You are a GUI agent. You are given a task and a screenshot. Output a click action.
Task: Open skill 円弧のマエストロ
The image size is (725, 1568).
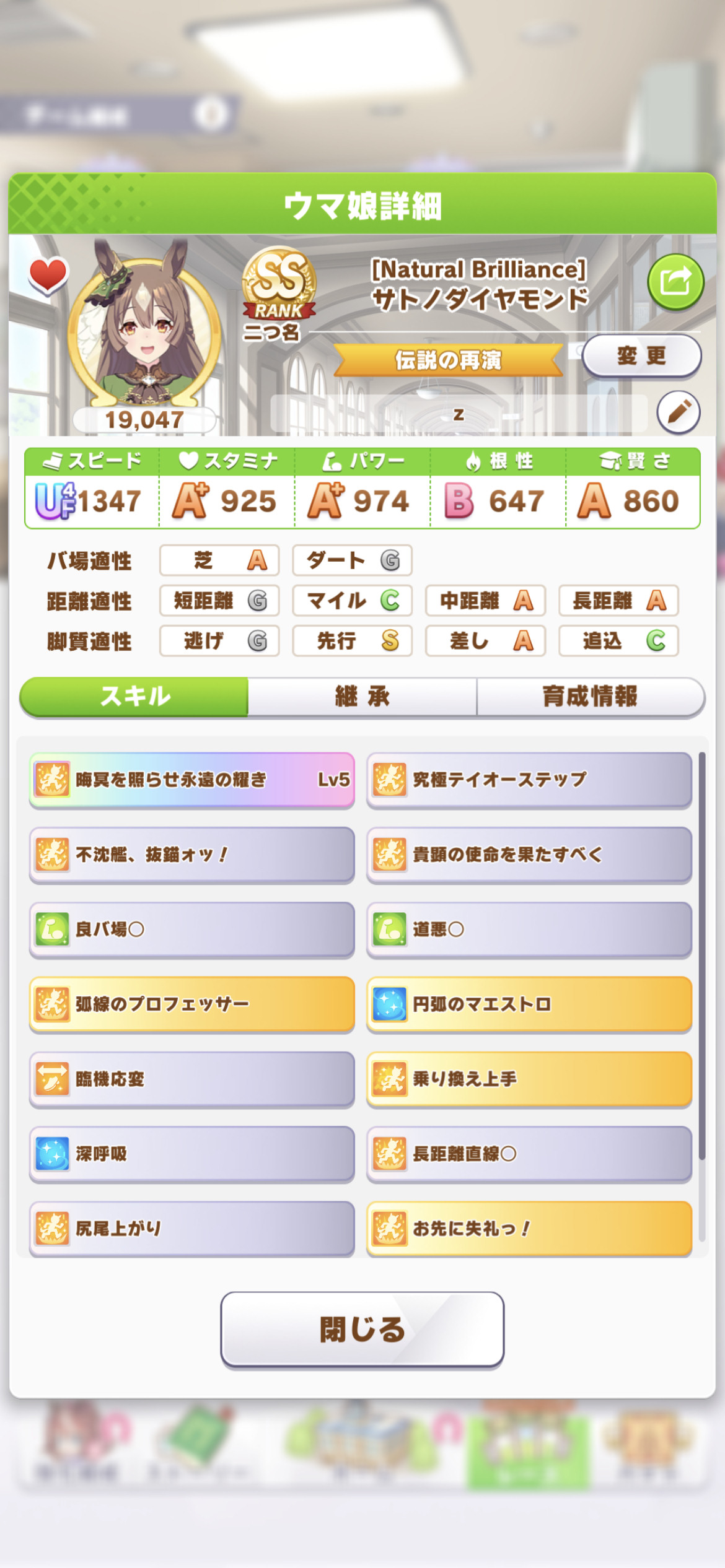tap(529, 1004)
